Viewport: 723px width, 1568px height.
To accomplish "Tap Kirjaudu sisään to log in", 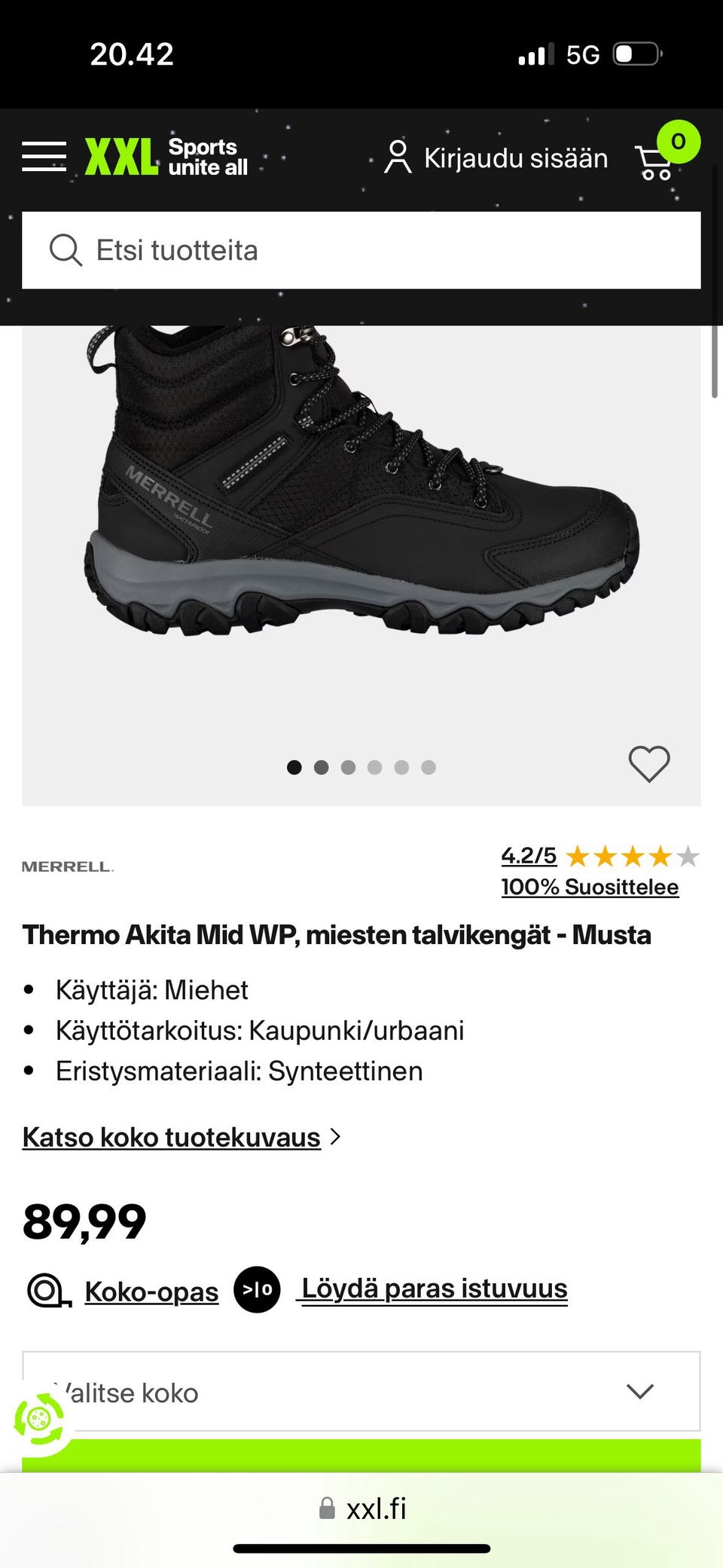I will pyautogui.click(x=497, y=158).
